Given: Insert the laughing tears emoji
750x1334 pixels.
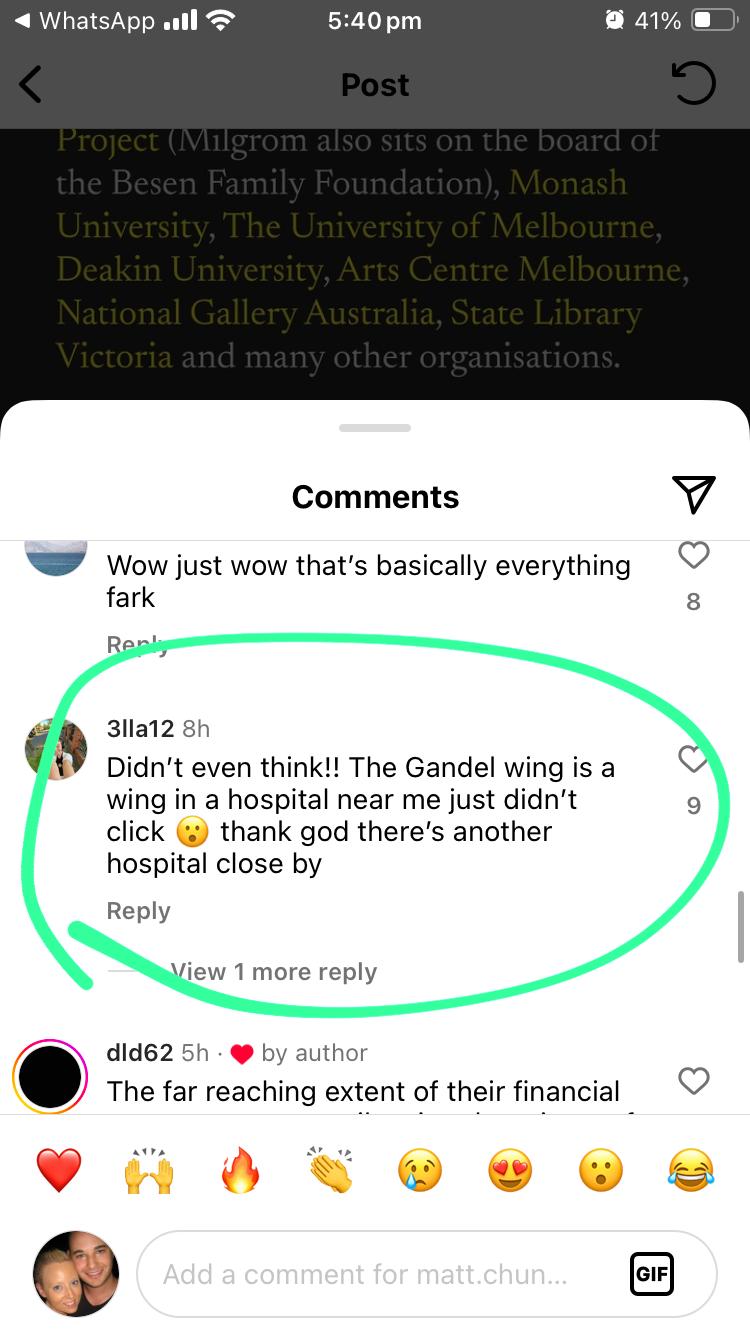Looking at the screenshot, I should tap(691, 1170).
